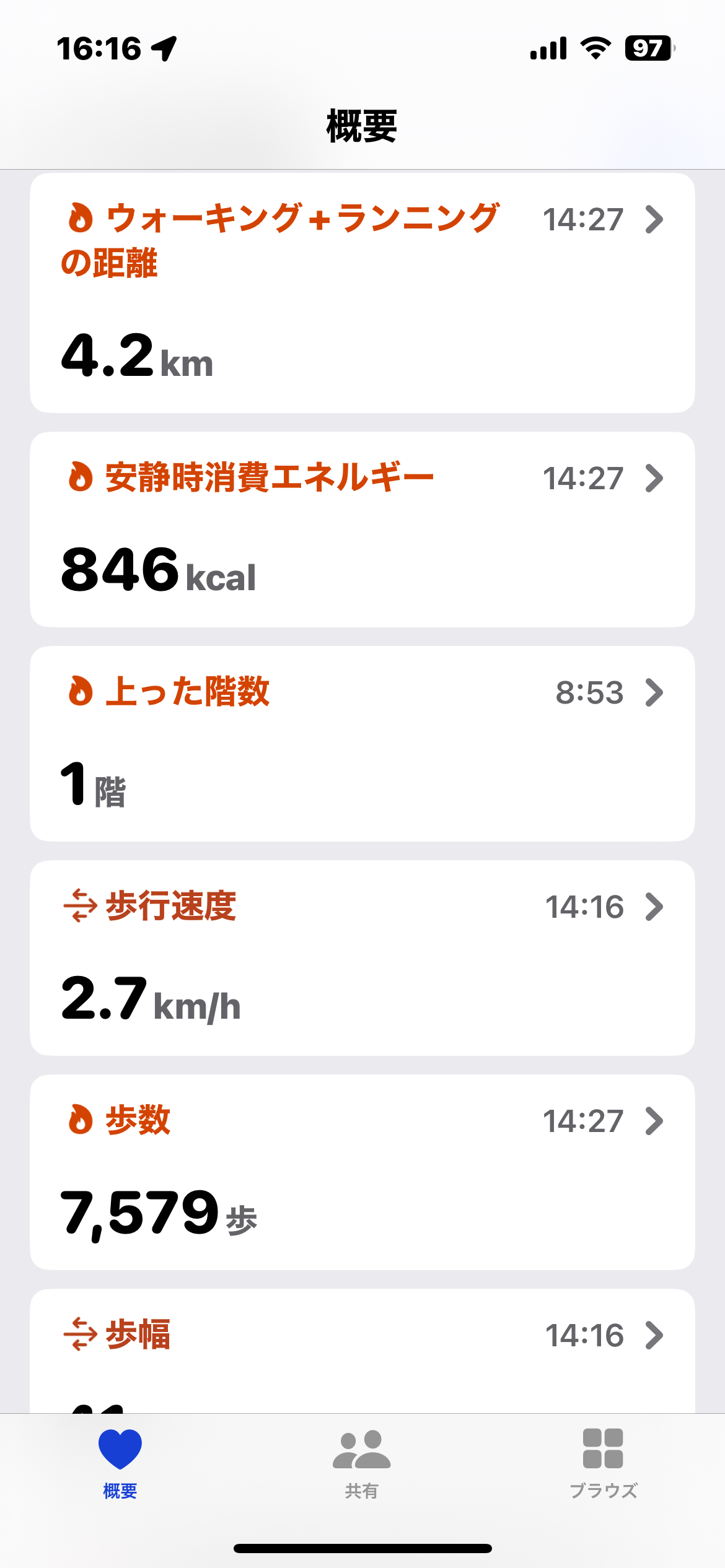
Task: Open the 歩幅 card
Action: (362, 1351)
